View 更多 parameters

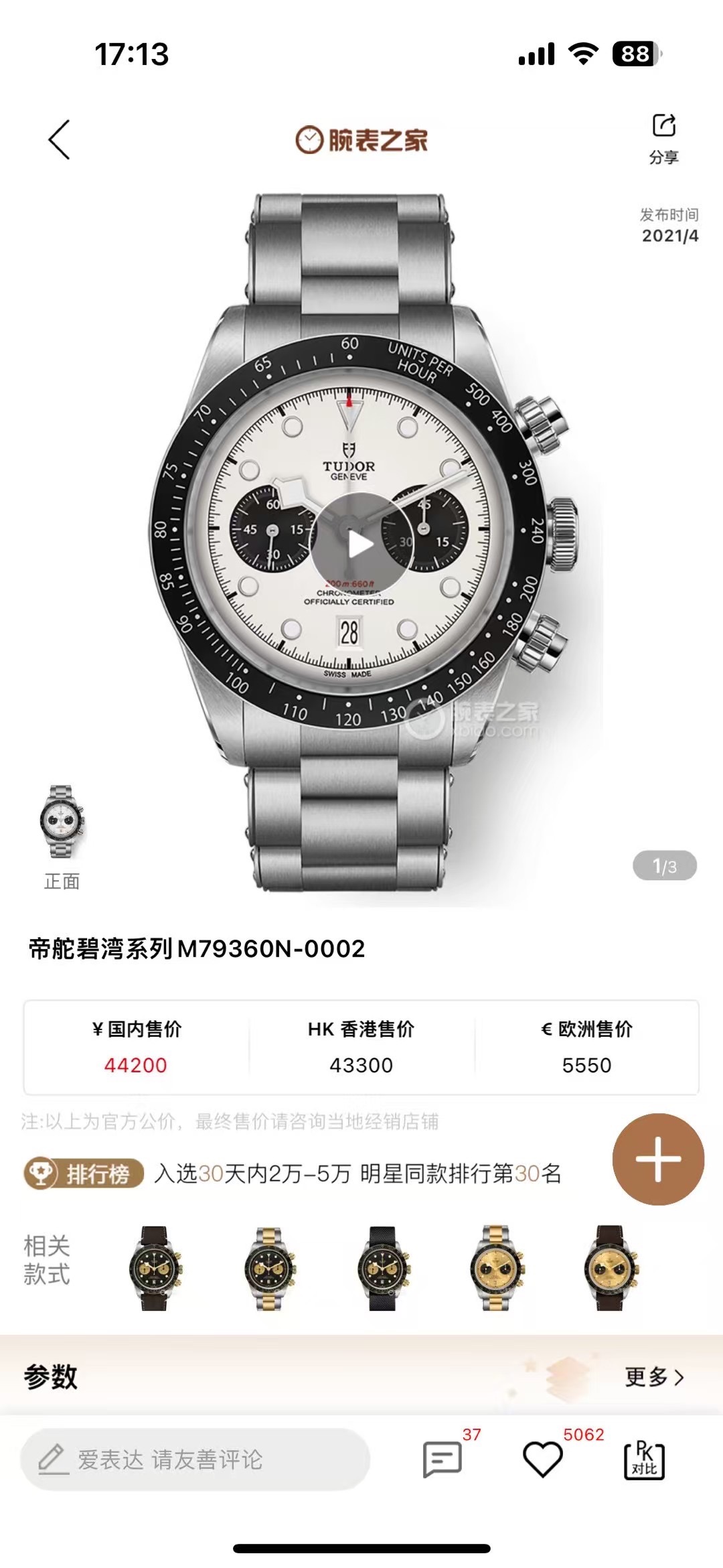click(x=654, y=1377)
